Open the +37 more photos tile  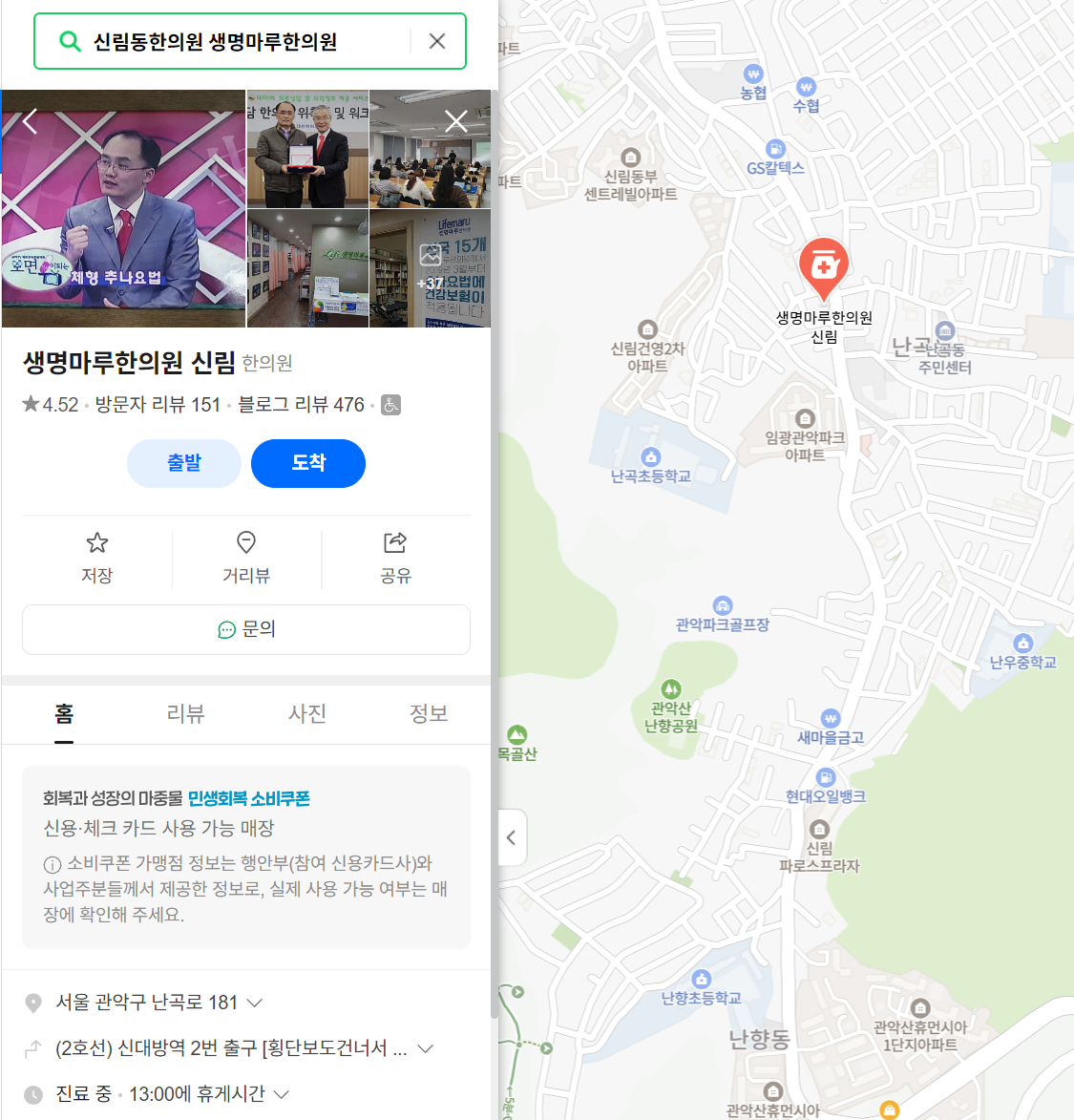(x=431, y=269)
